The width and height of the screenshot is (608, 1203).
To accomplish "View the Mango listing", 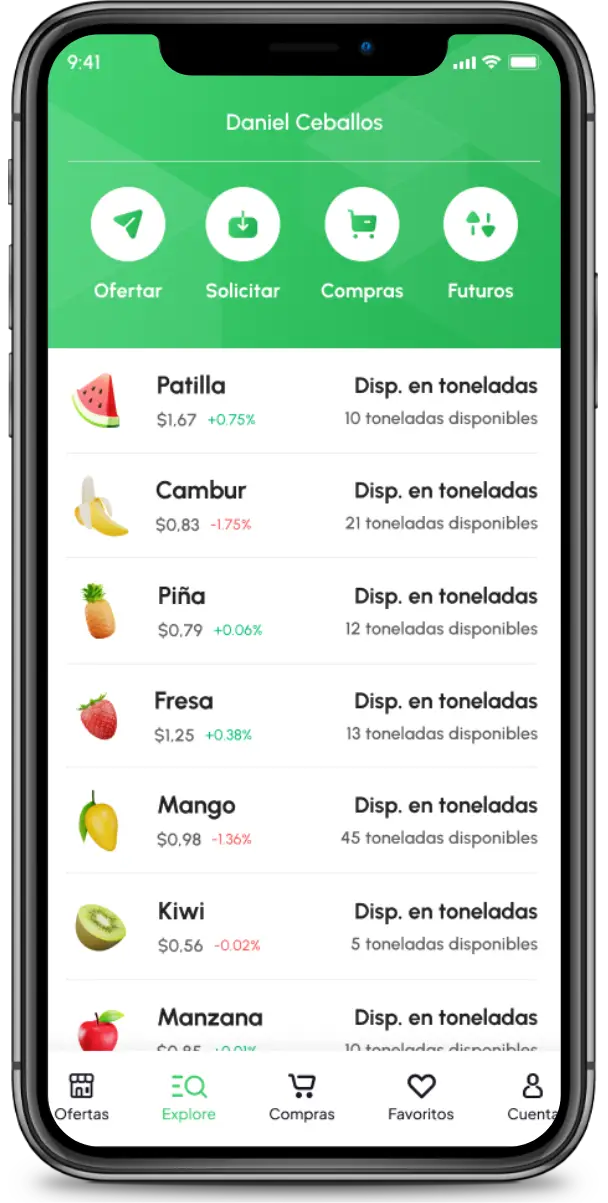I will pyautogui.click(x=302, y=821).
